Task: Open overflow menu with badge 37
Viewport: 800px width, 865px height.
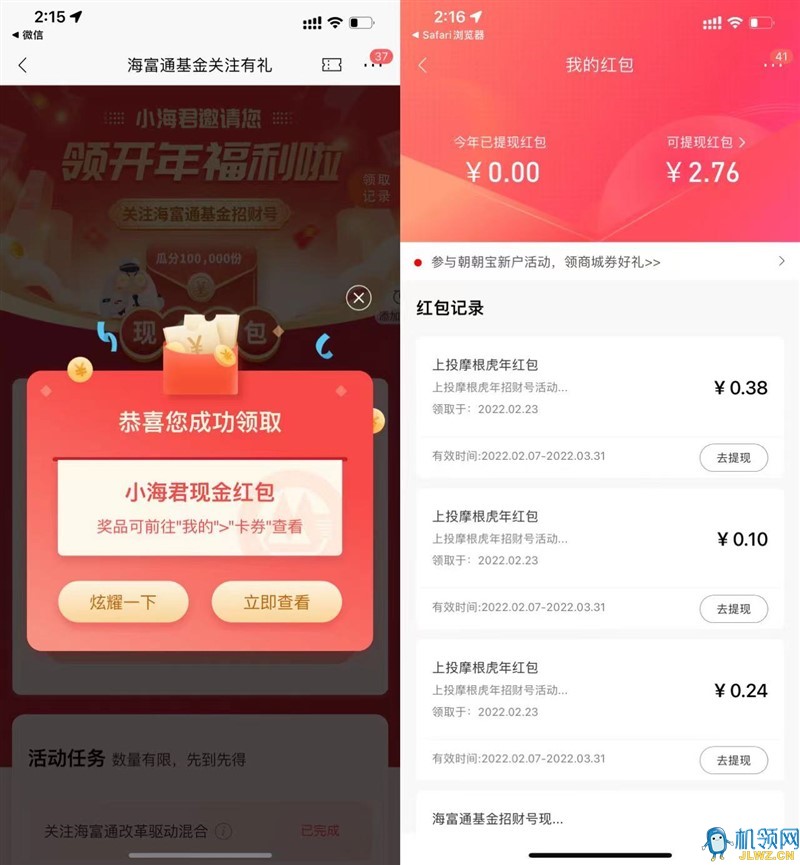Action: coord(373,65)
